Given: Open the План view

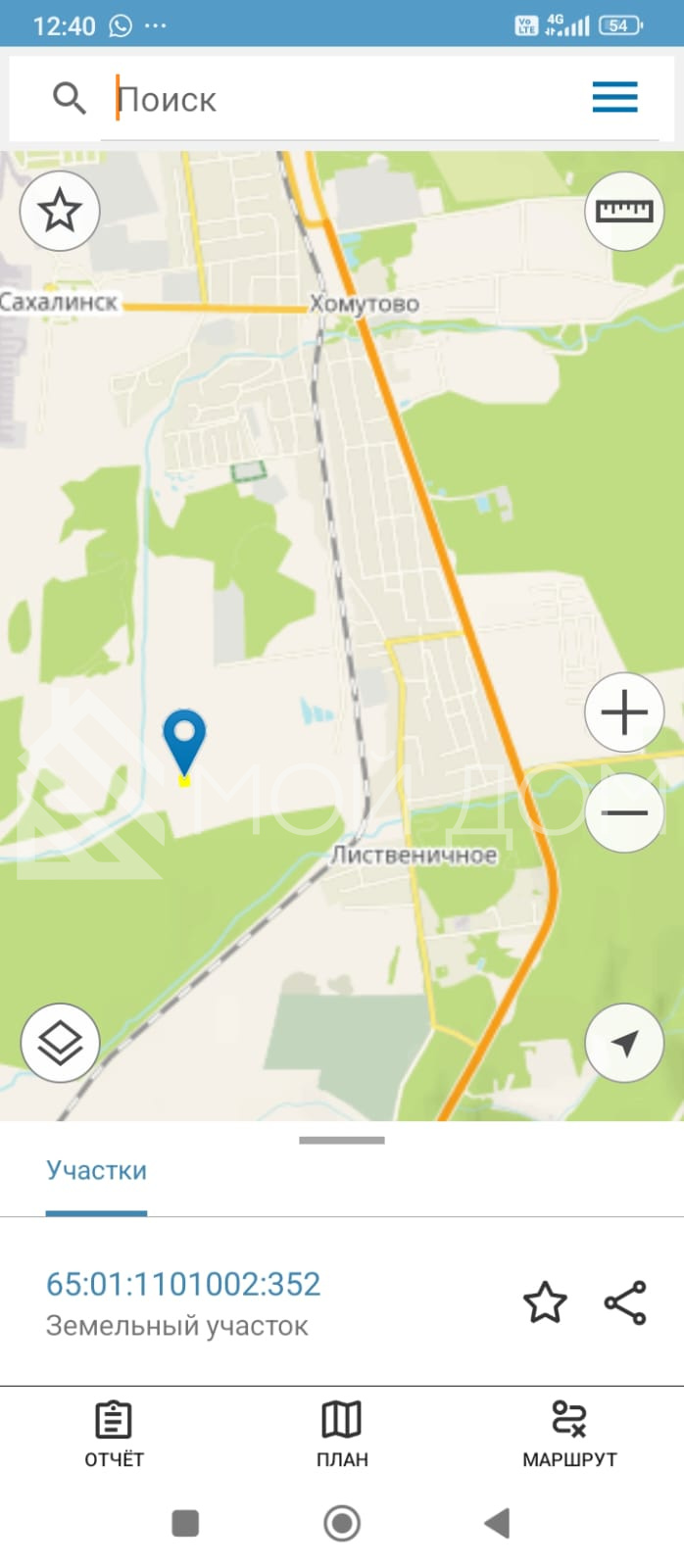Looking at the screenshot, I should pos(342,1434).
